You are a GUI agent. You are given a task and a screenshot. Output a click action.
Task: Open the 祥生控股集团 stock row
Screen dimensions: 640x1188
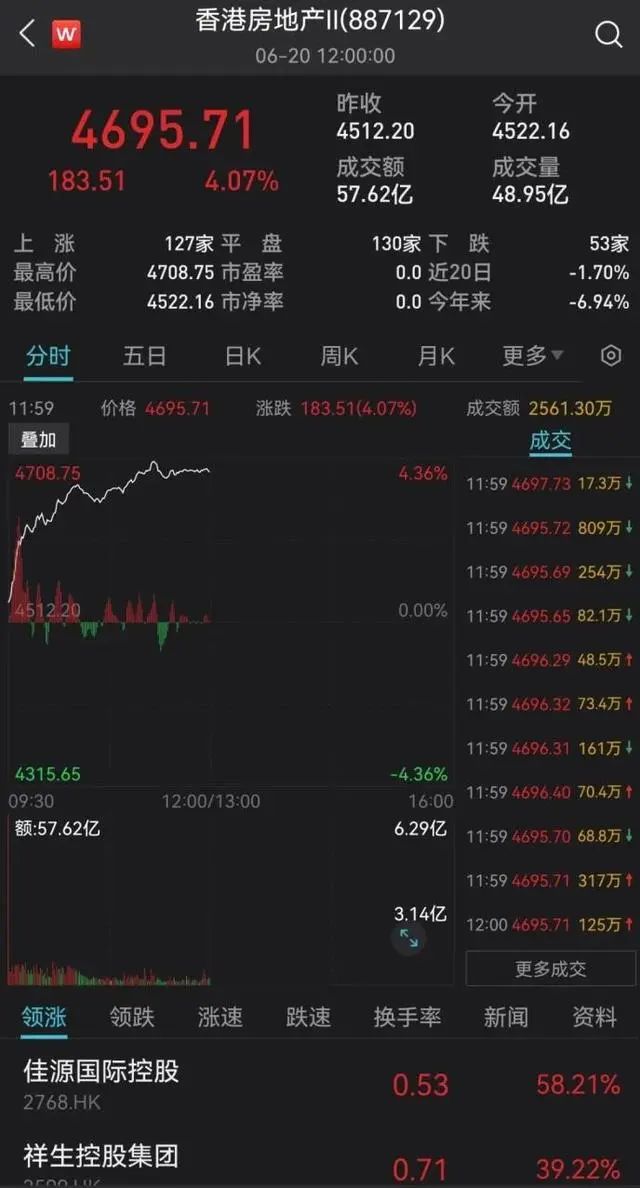[320, 1163]
